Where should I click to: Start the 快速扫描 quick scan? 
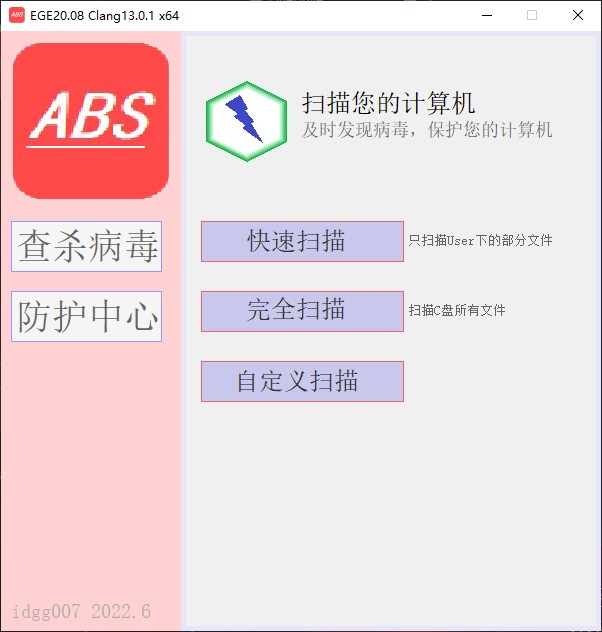302,241
